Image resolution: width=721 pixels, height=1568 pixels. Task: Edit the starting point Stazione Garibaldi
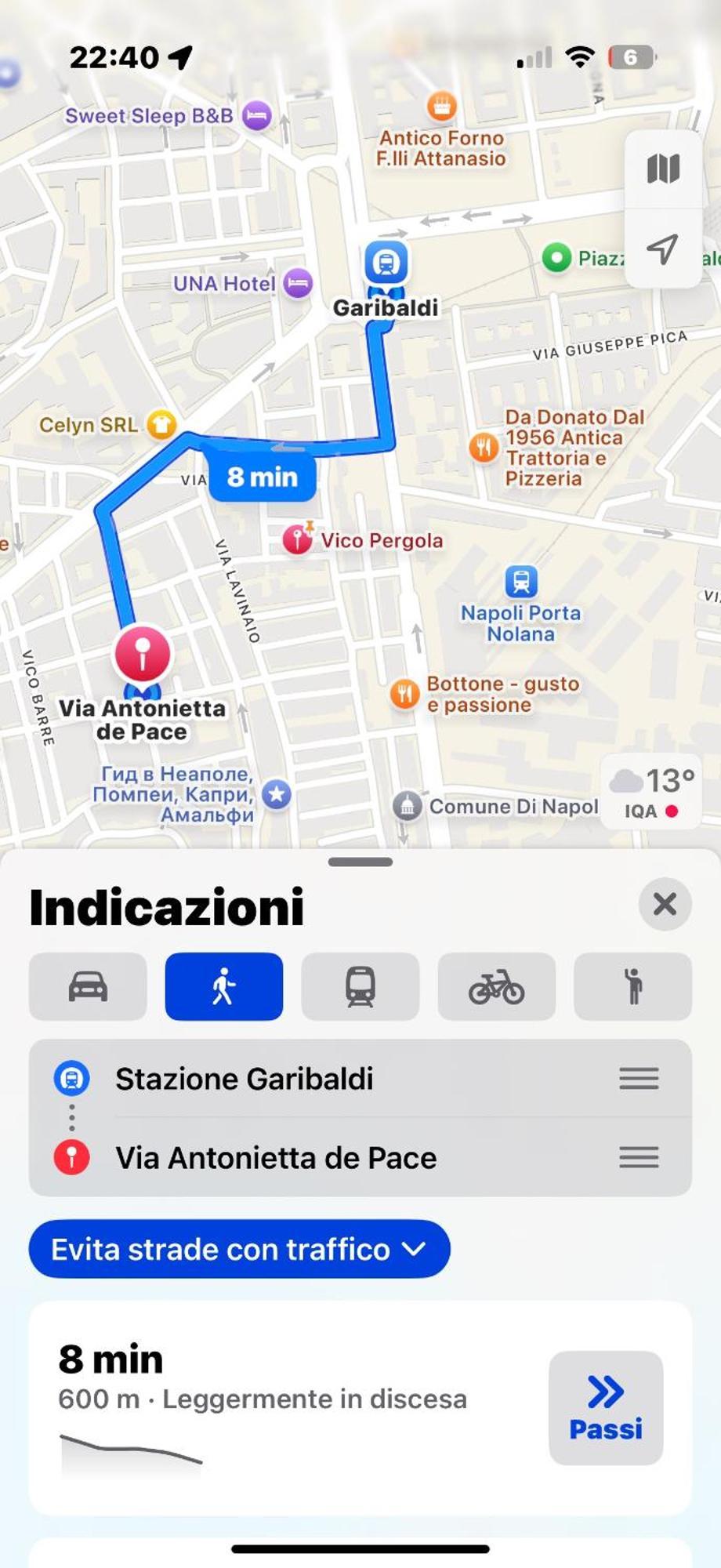pos(245,1079)
